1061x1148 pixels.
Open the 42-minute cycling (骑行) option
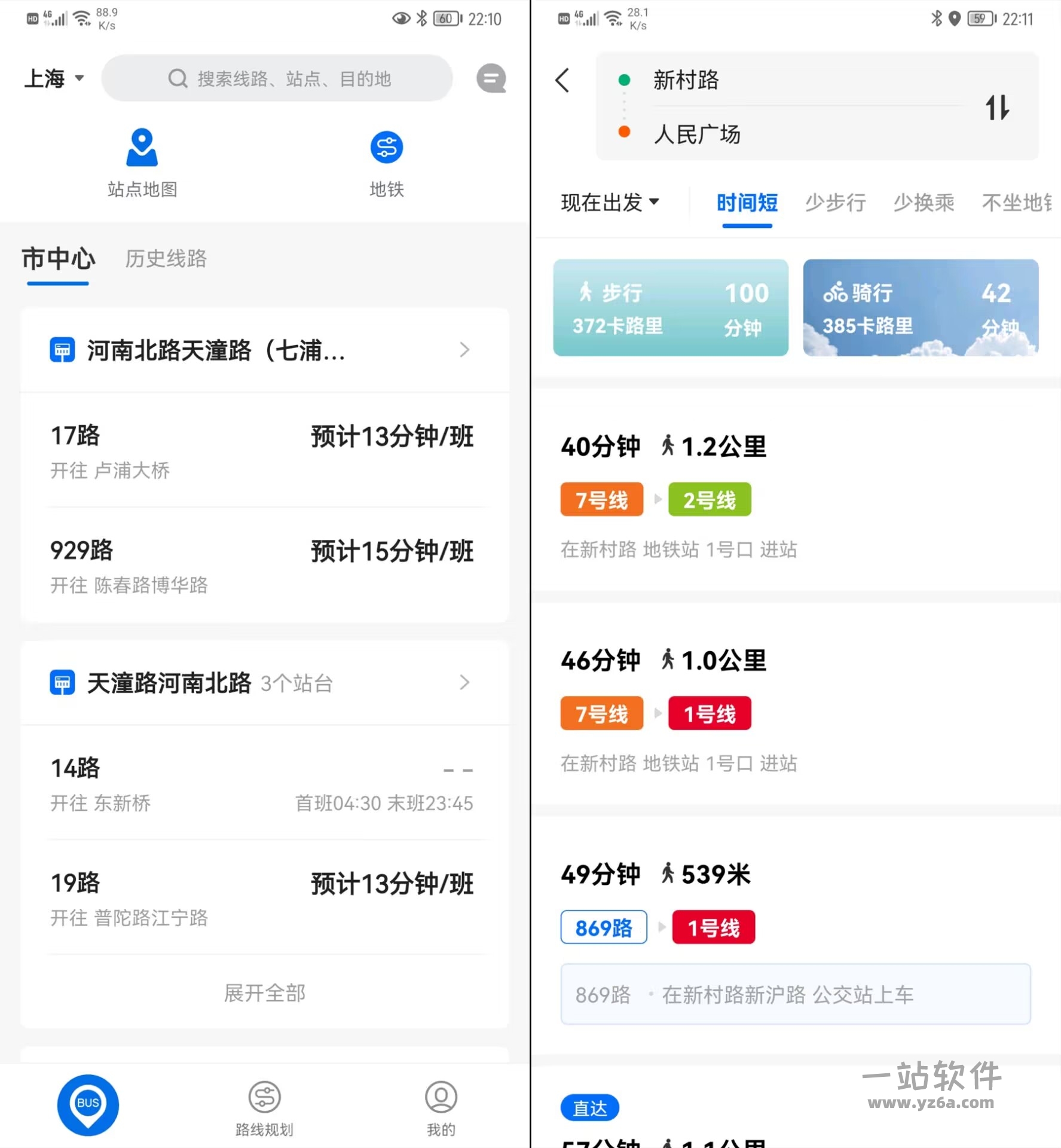921,308
